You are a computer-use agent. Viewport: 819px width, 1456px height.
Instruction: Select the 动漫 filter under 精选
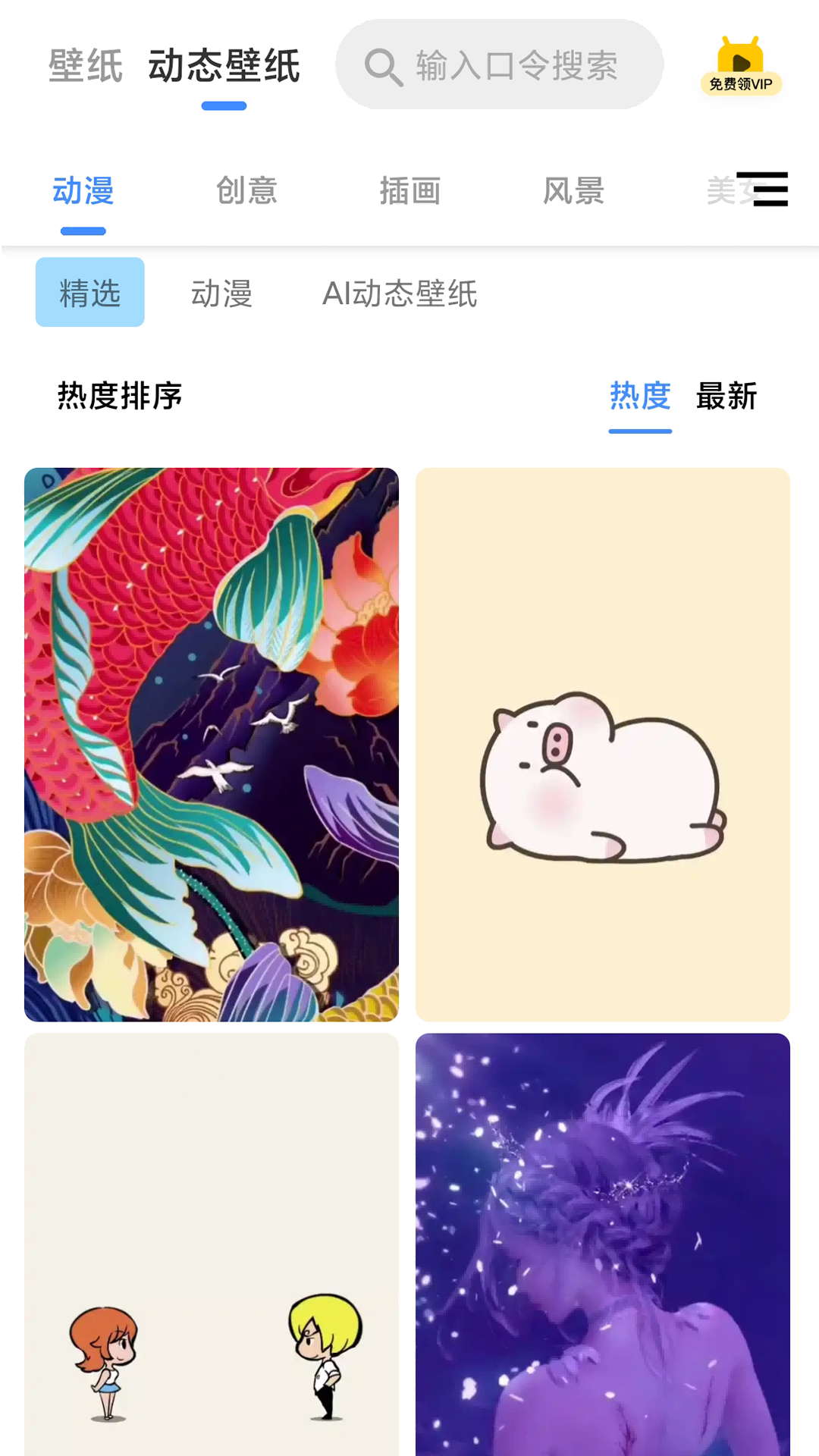click(222, 294)
